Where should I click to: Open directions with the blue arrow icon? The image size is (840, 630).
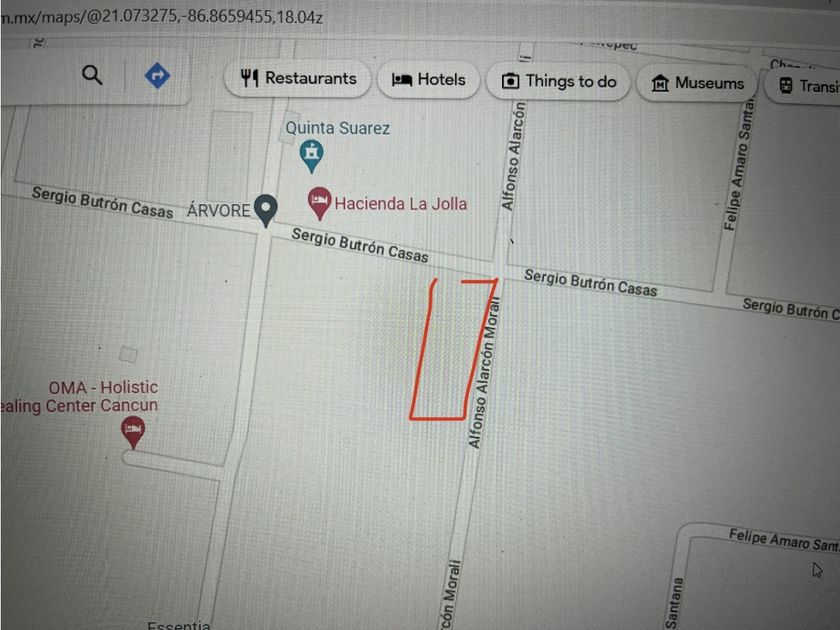click(x=157, y=75)
